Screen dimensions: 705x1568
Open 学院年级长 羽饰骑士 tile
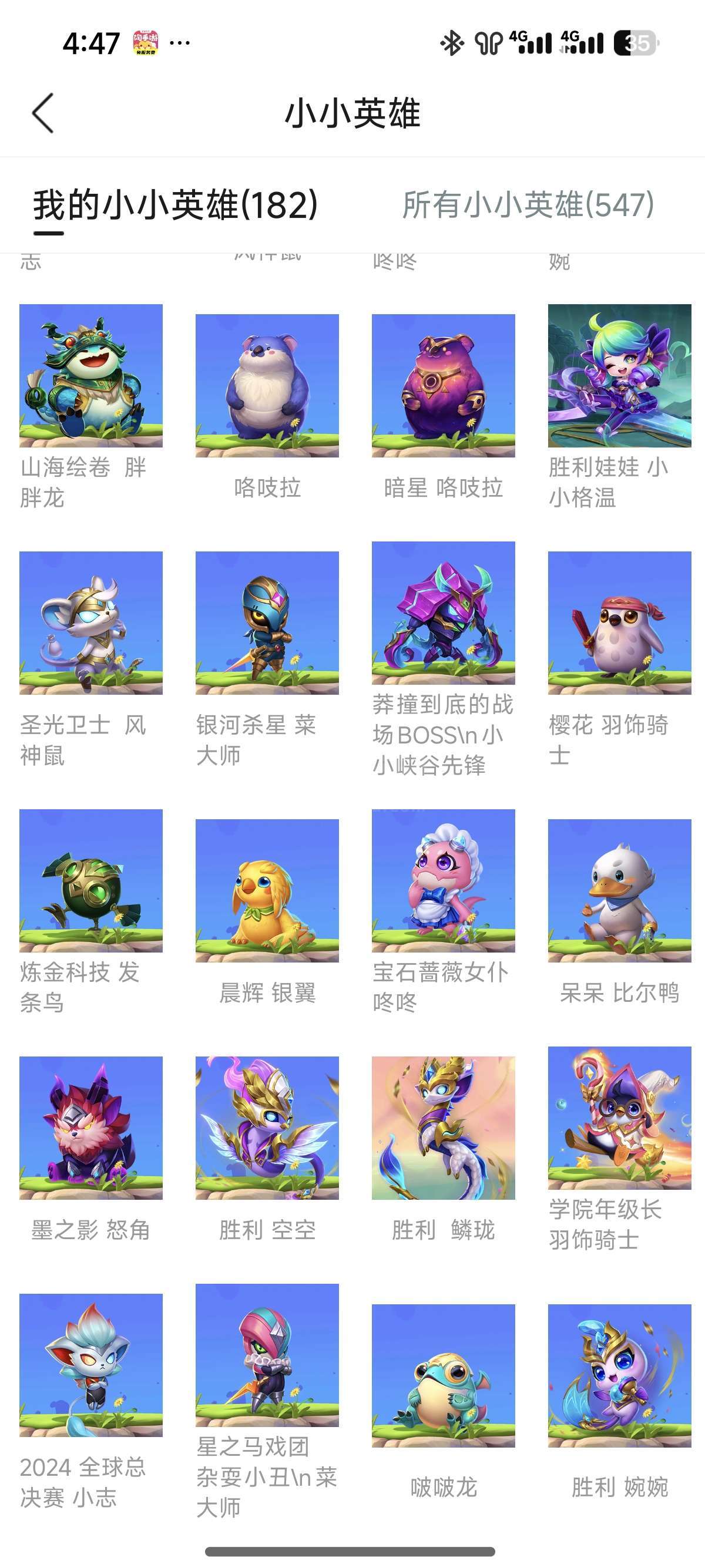pos(619,1118)
